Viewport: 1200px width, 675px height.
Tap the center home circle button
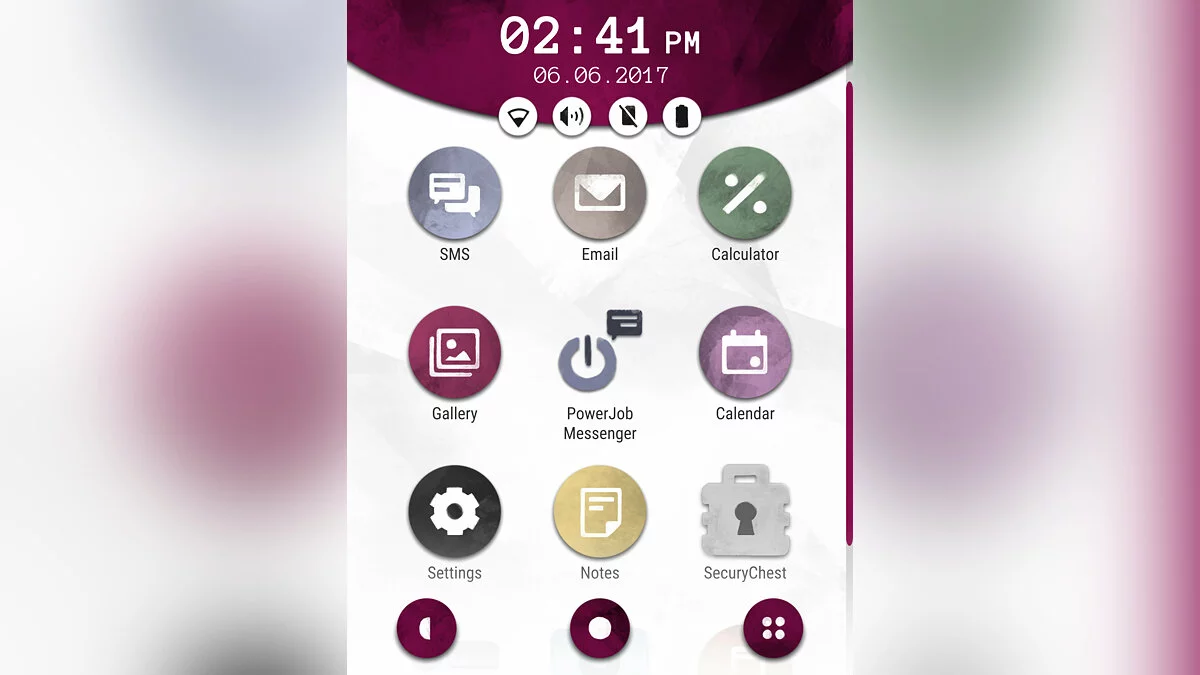pos(600,628)
